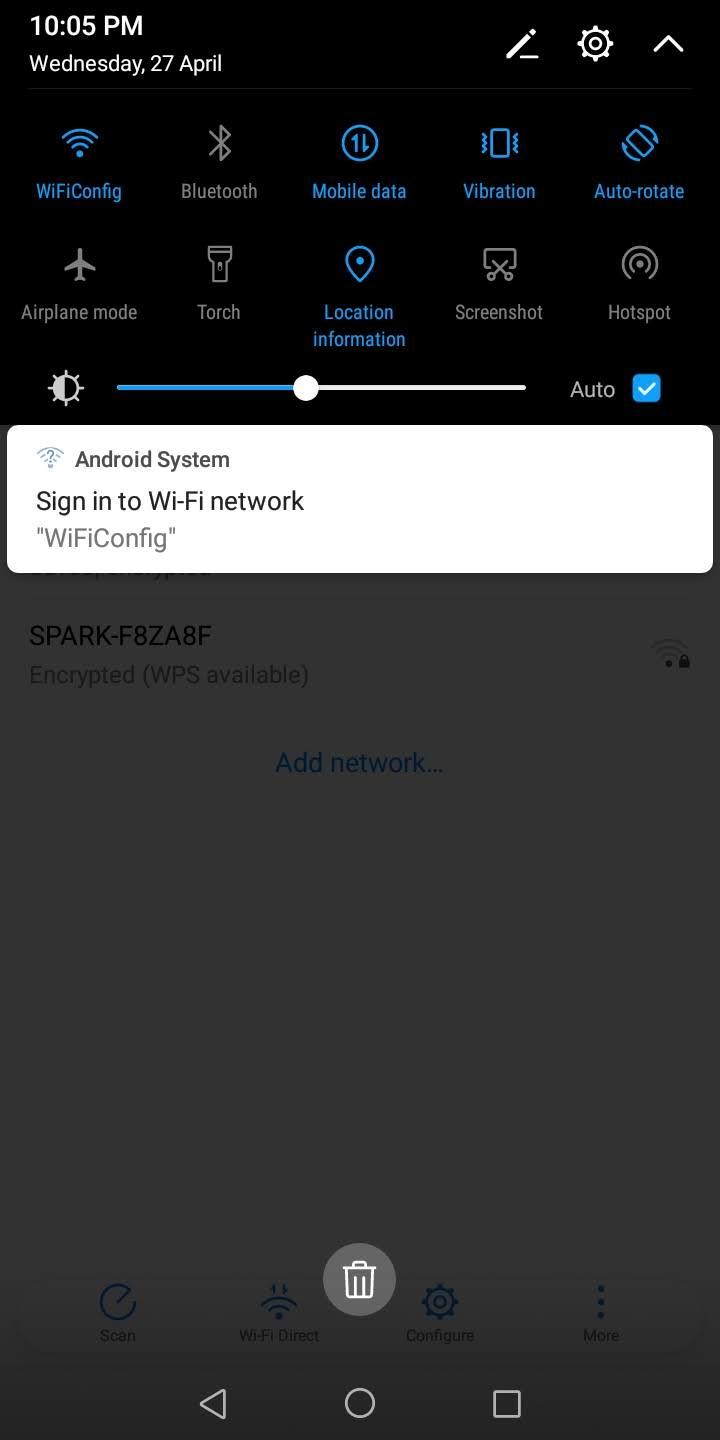Clear all notifications with trash button
This screenshot has width=720, height=1440.
click(359, 1279)
